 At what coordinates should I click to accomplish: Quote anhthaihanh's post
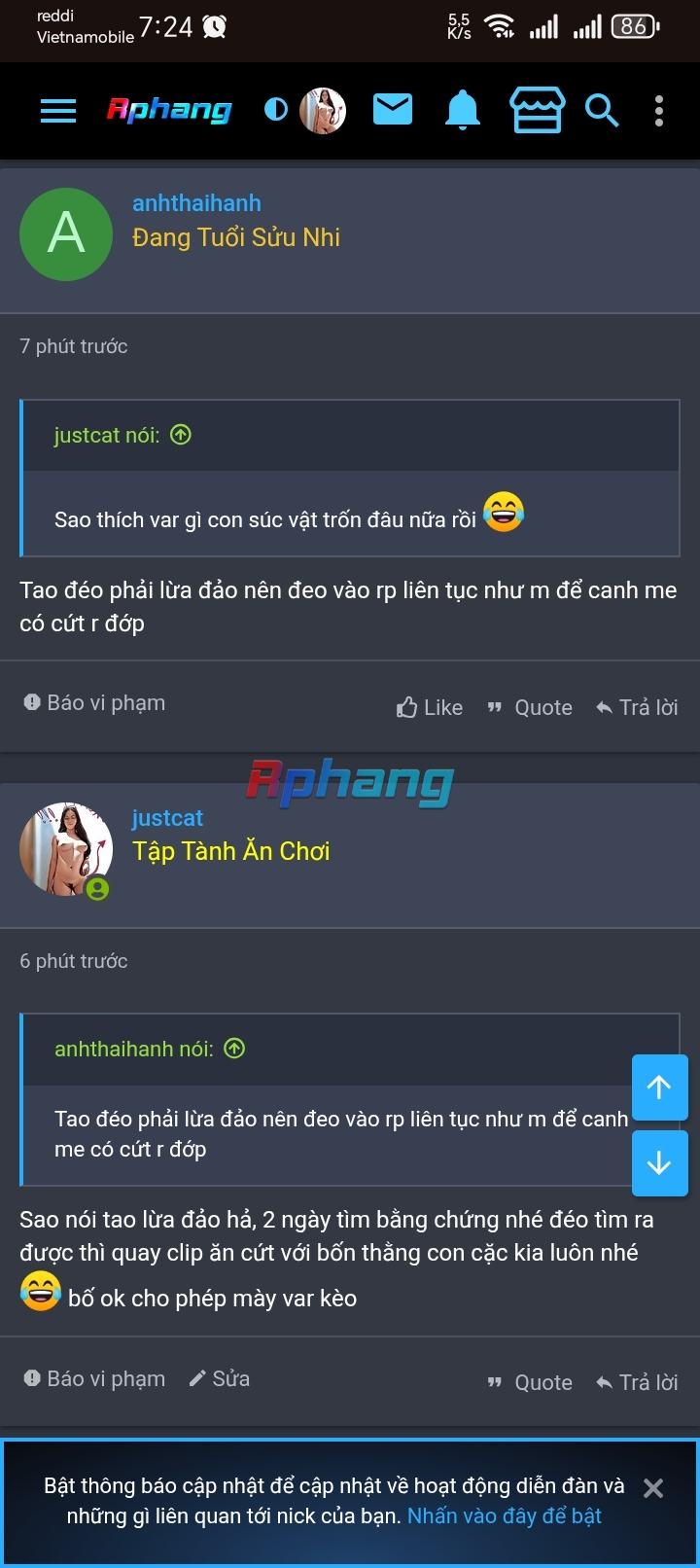pyautogui.click(x=530, y=707)
